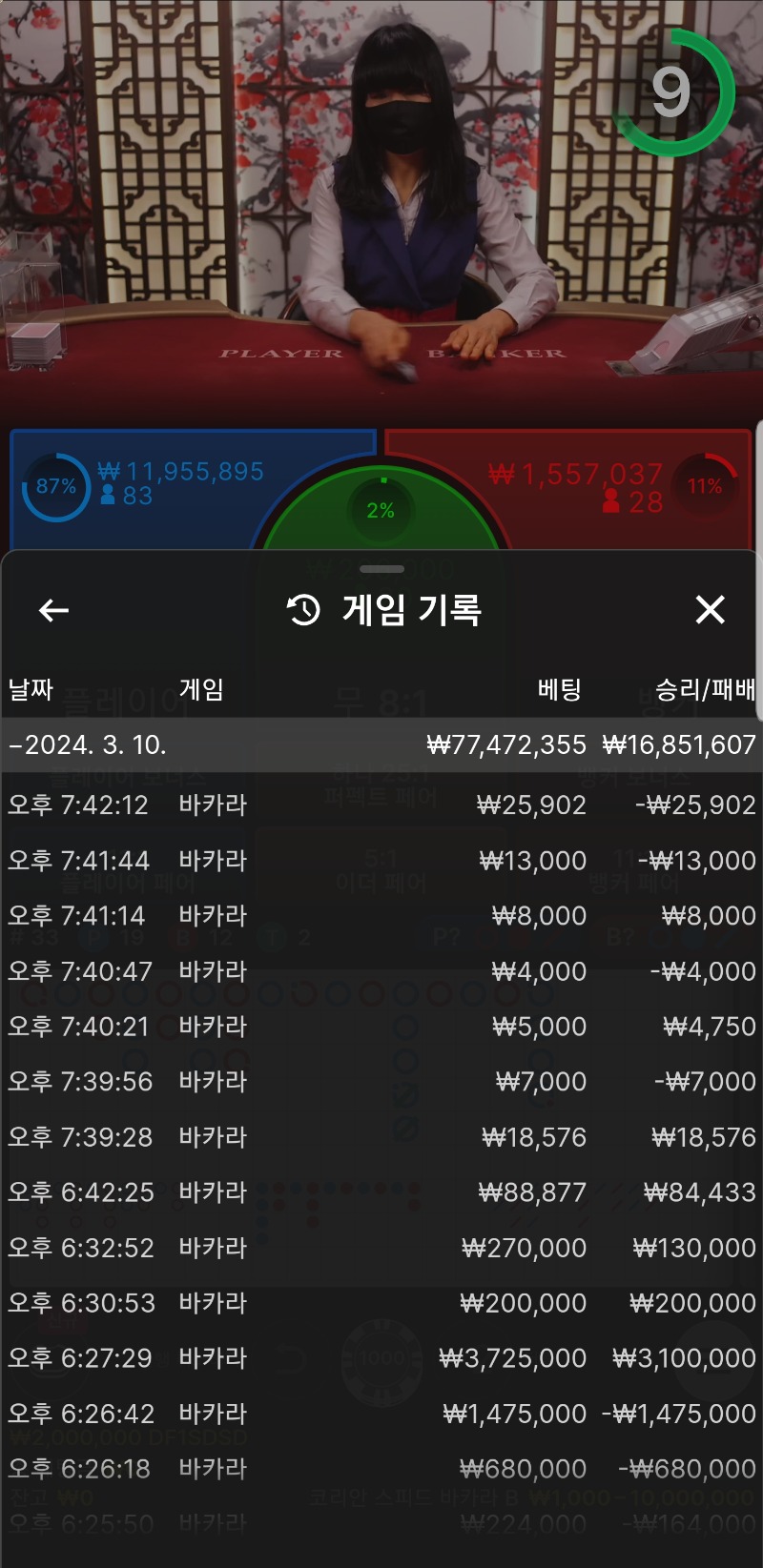This screenshot has width=763, height=1568.
Task: Tap the drag handle atop the history sheet
Action: point(381,569)
